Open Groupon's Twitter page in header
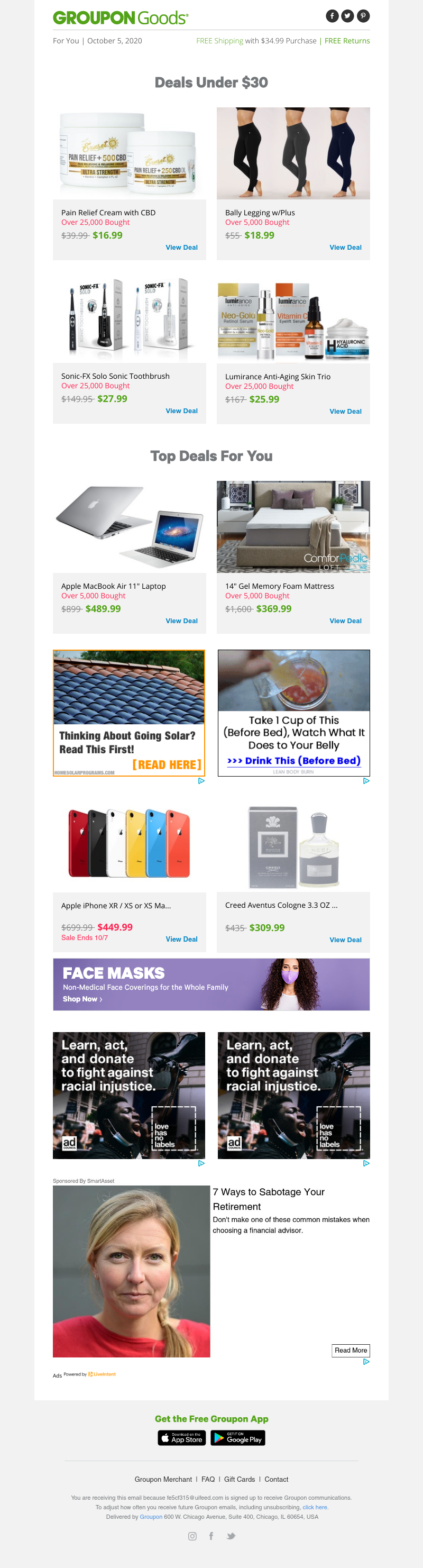 (x=347, y=16)
